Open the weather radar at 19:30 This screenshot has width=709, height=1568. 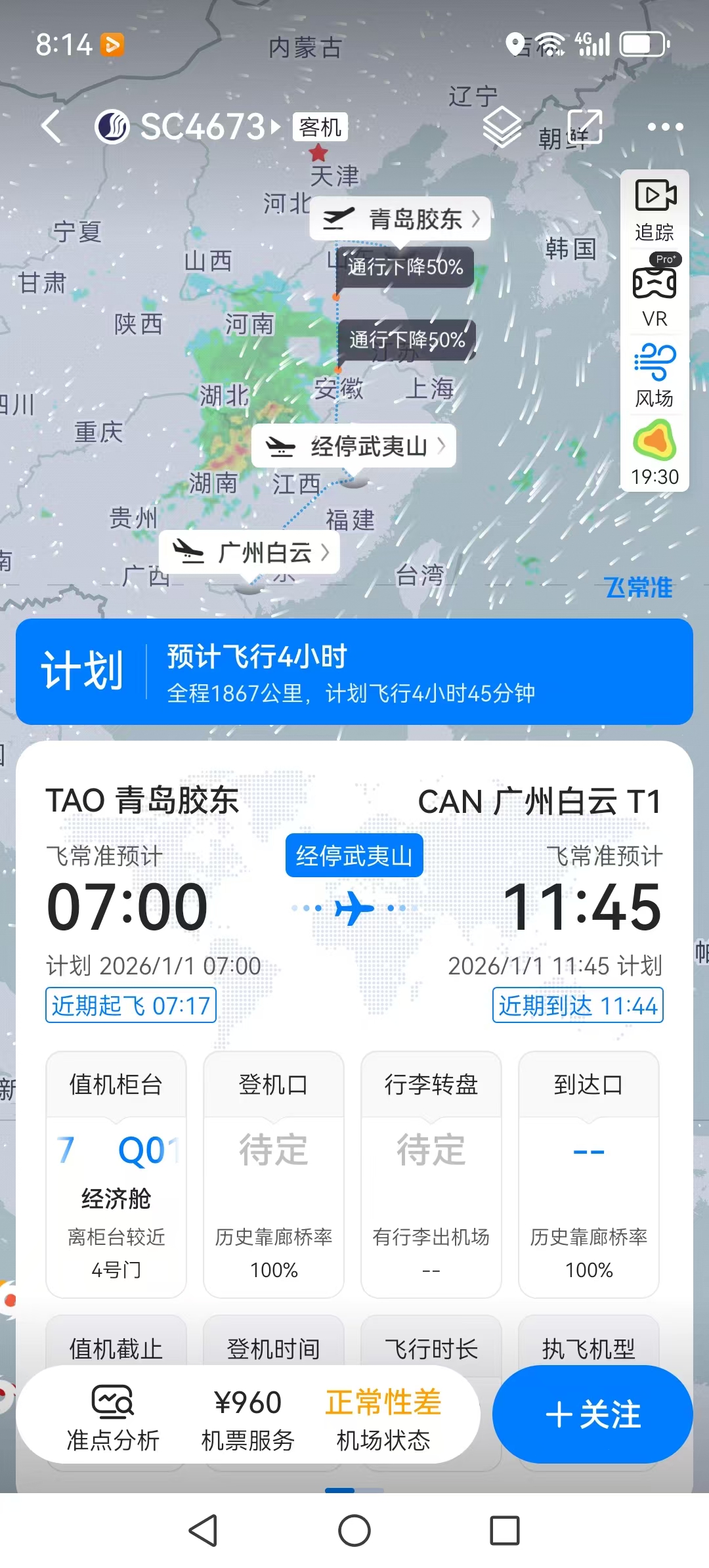coord(655,454)
